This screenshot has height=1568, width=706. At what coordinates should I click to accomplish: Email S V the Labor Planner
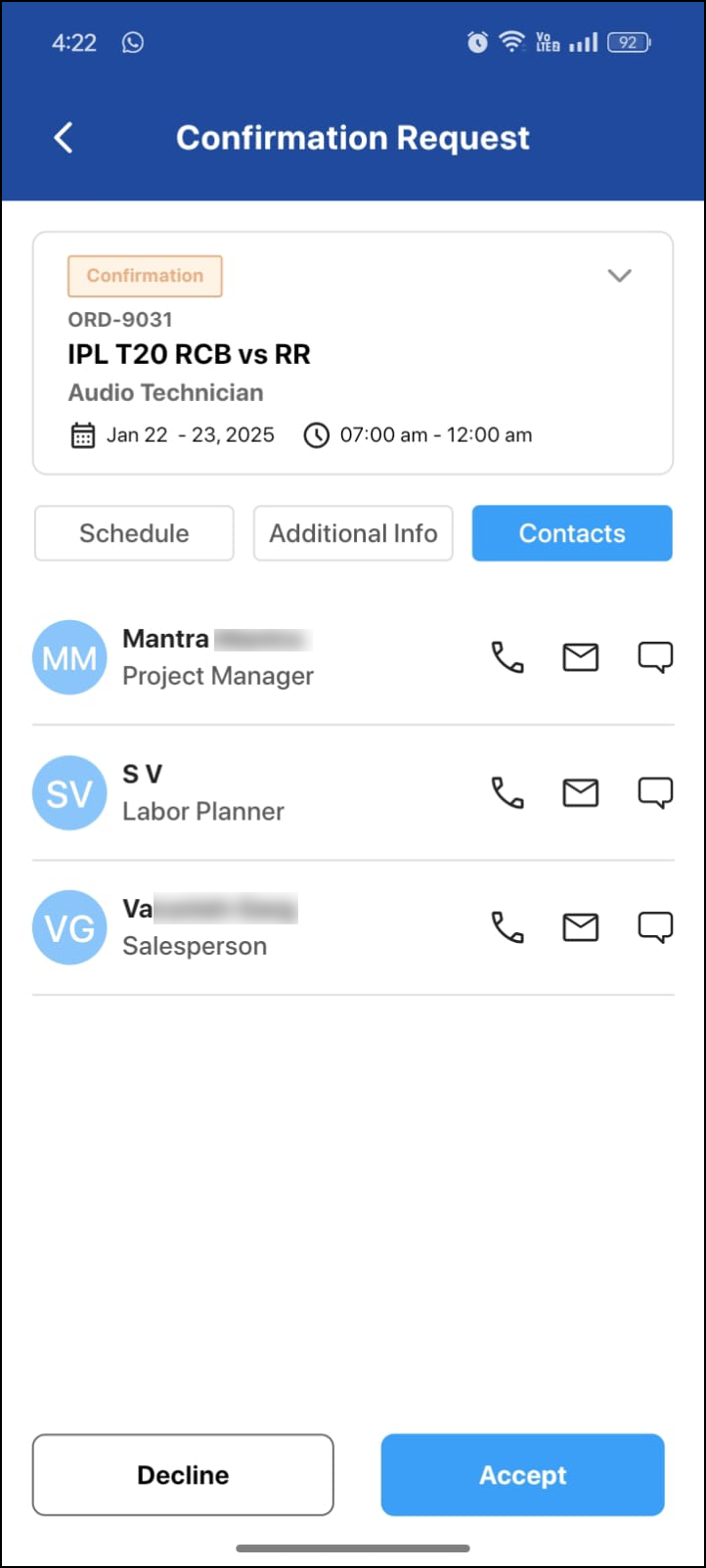tap(581, 792)
